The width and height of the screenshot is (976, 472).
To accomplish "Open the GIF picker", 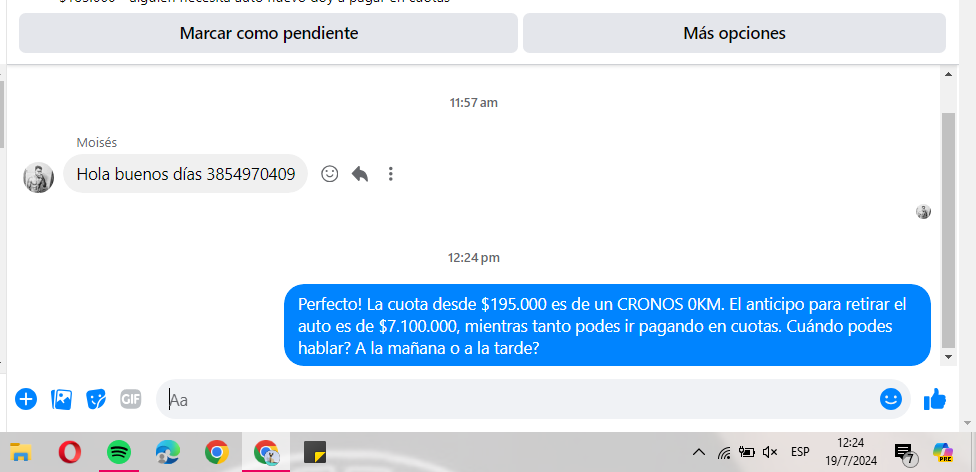I will (131, 399).
